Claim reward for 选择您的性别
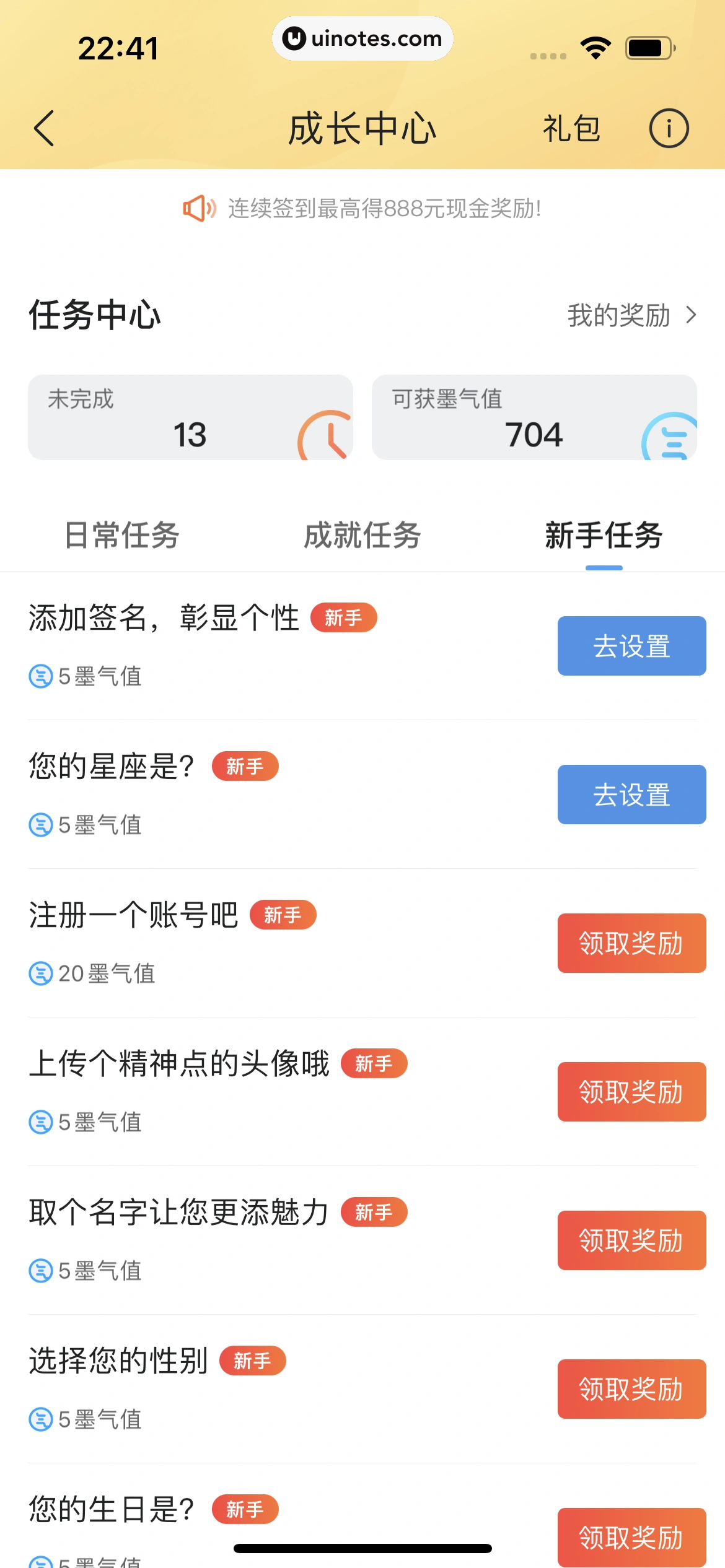 click(631, 1389)
